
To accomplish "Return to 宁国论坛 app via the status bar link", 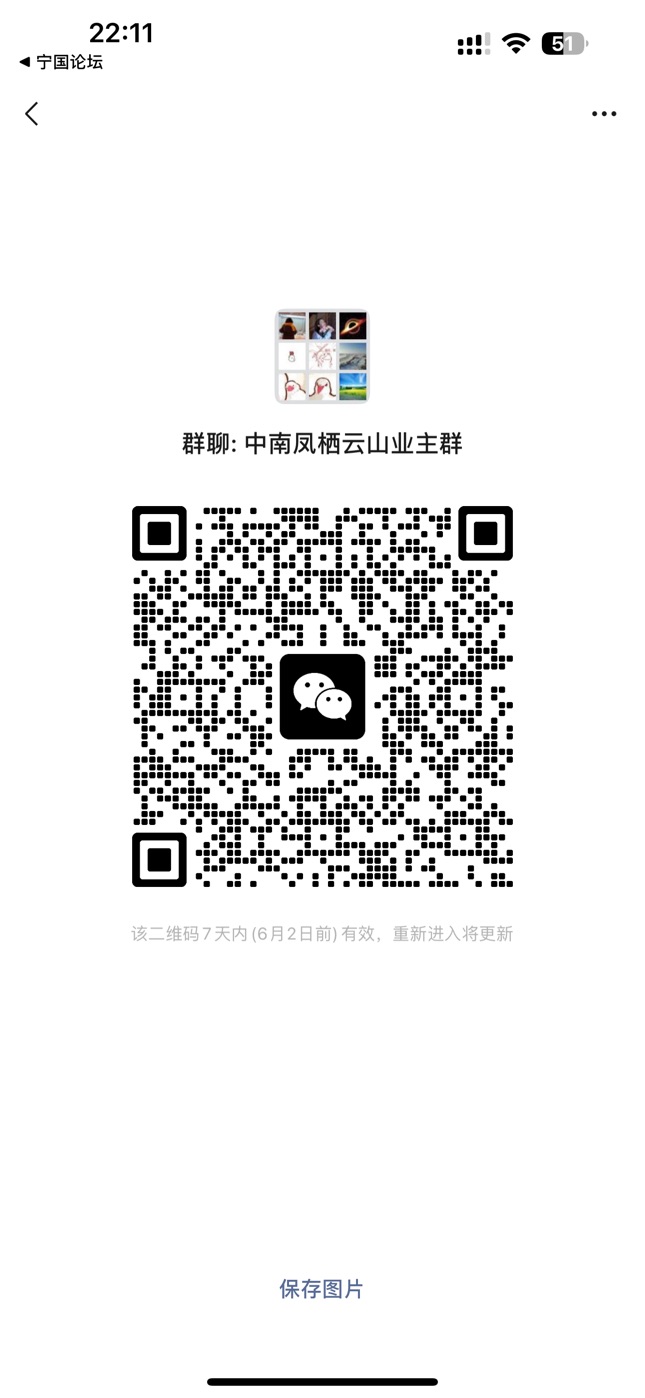I will click(x=62, y=62).
